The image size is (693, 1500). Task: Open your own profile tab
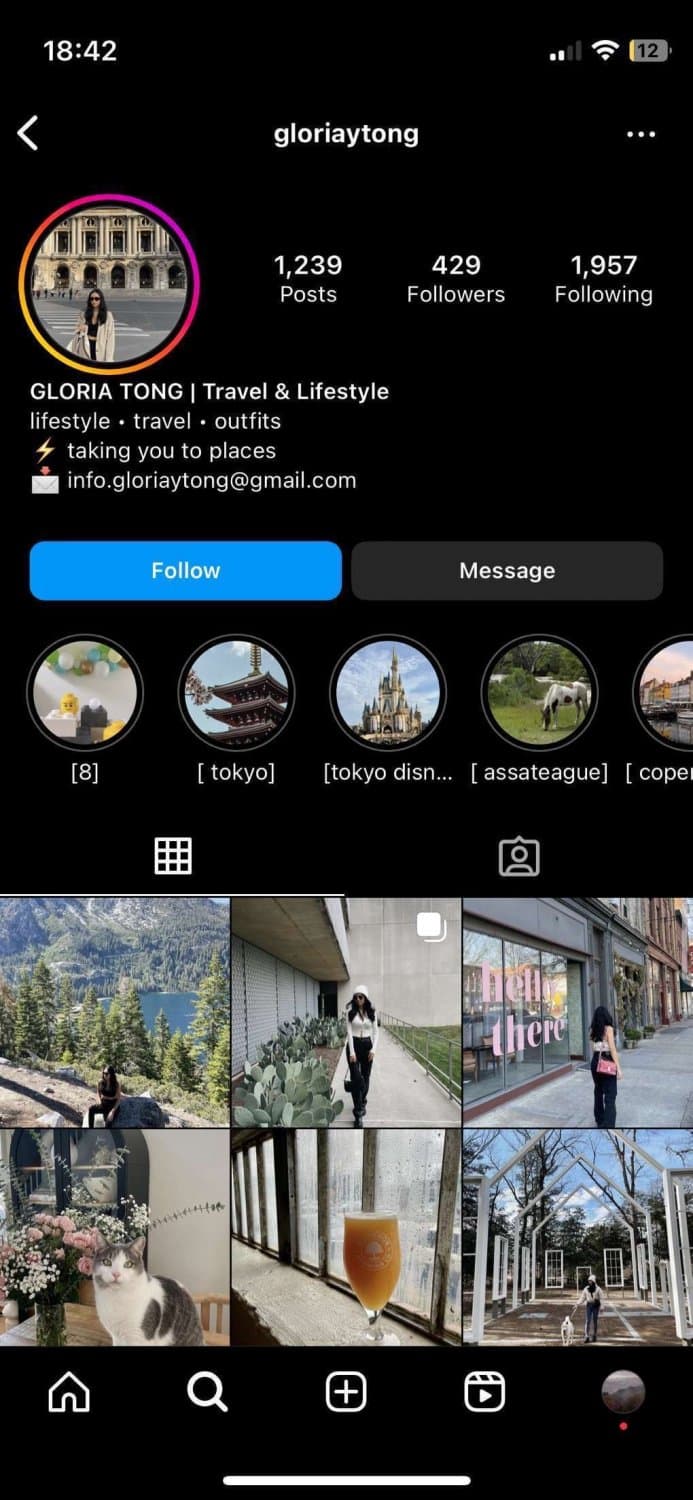[x=623, y=1392]
